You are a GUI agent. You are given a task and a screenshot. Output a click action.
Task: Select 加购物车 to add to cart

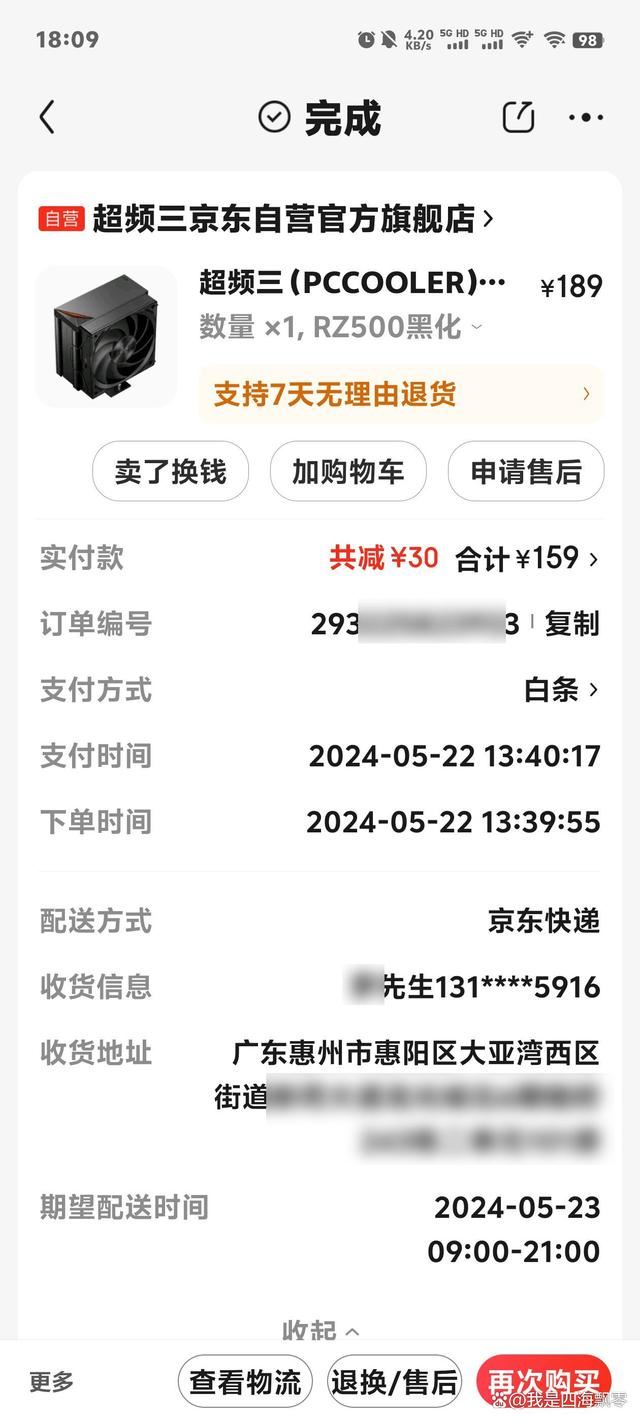pos(348,471)
